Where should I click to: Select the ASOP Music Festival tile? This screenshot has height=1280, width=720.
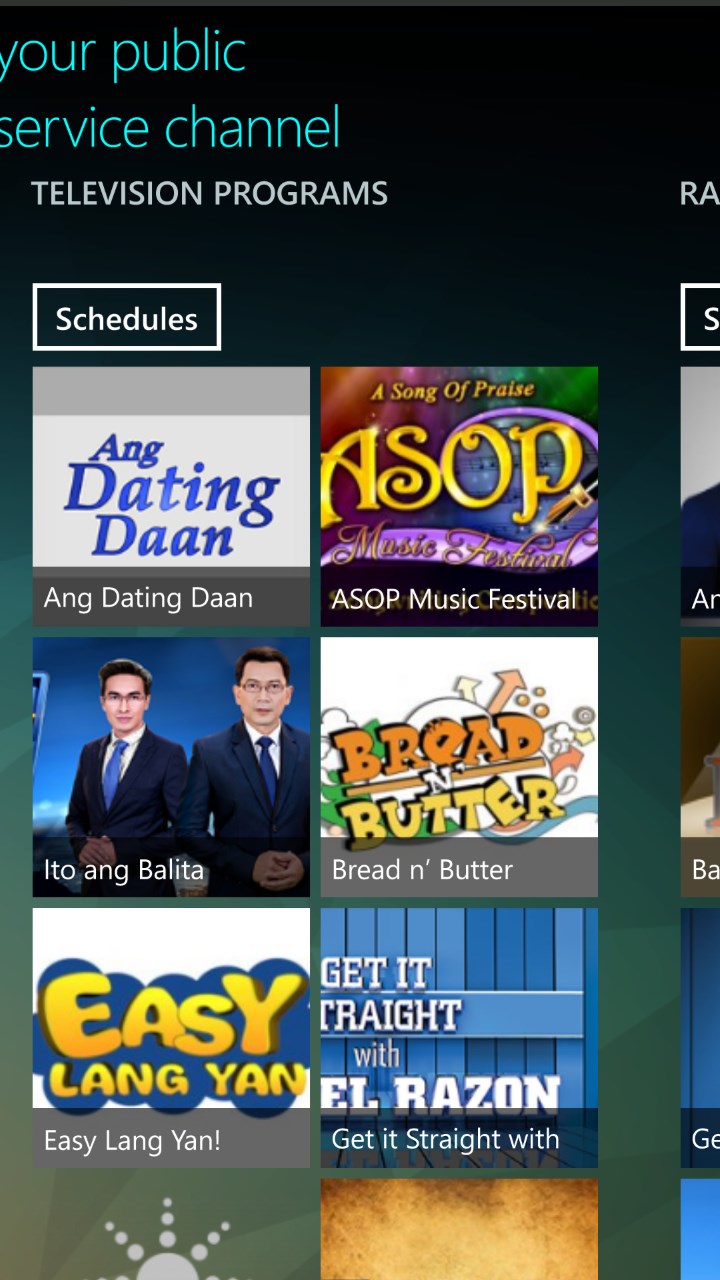coord(459,496)
